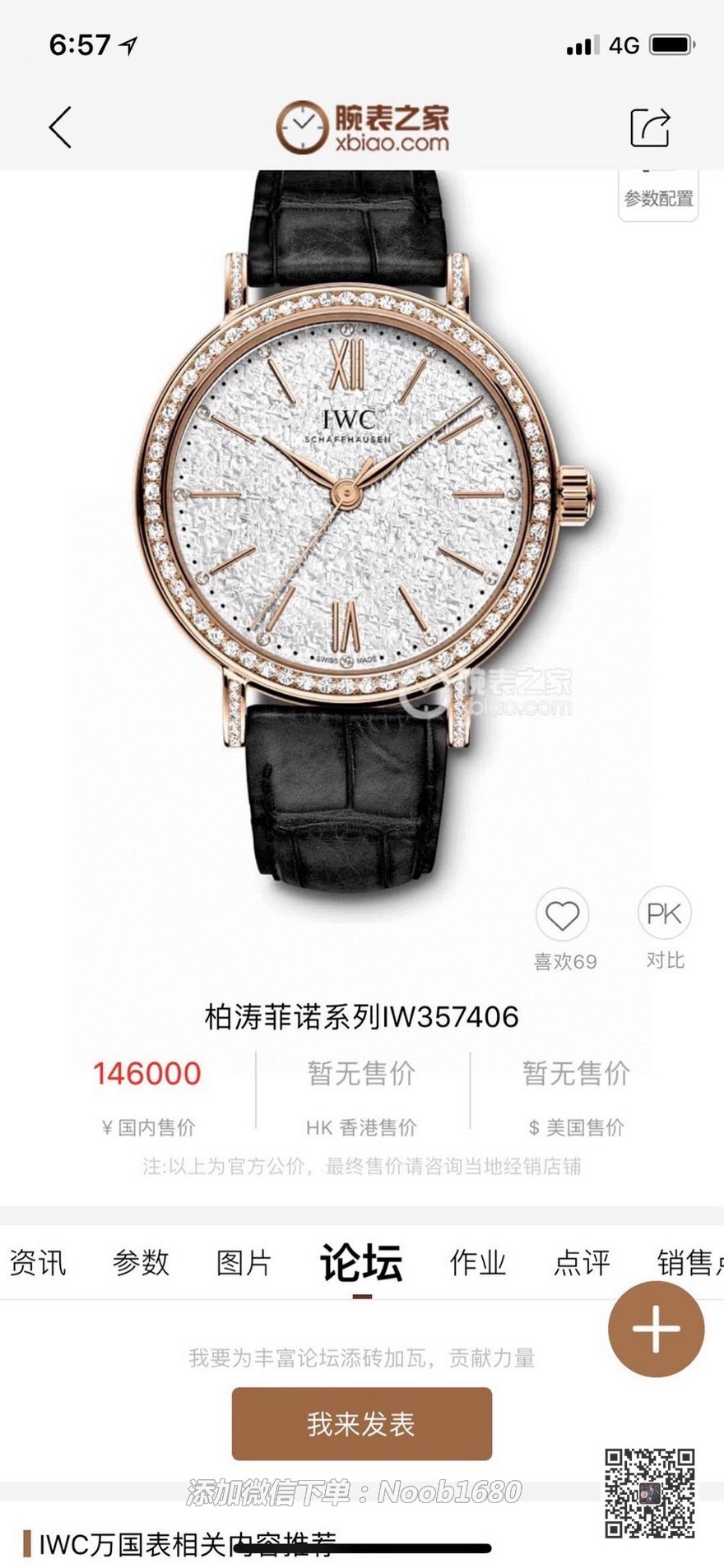
Task: Open the 点评 tab
Action: (x=582, y=1262)
